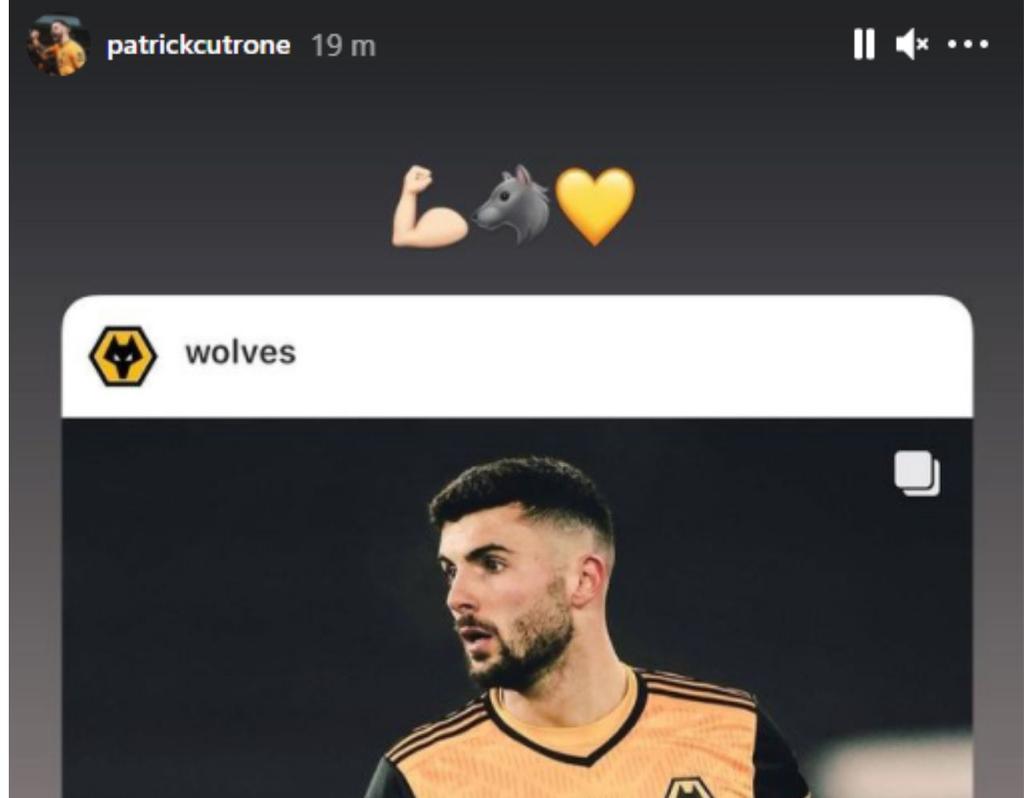Screen dimensions: 1024x798
Task: Open the patrickcutrone username link
Action: click(x=198, y=46)
